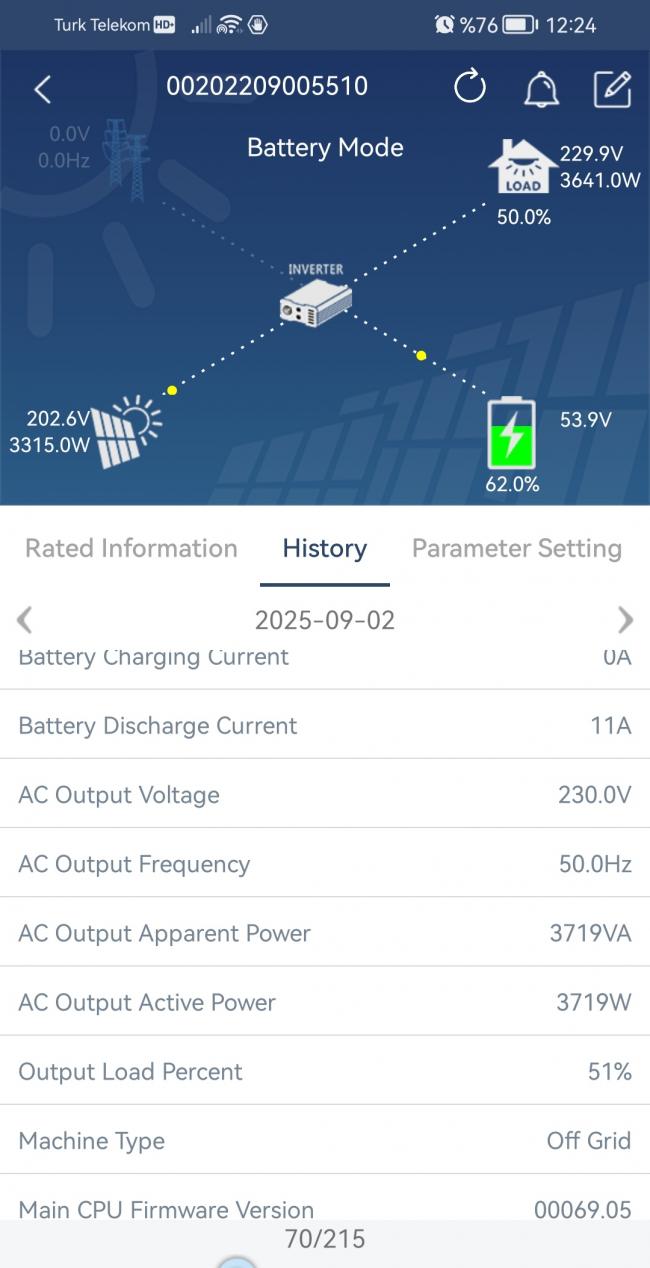Go back using the top-left arrow
The height and width of the screenshot is (1268, 650).
pyautogui.click(x=42, y=90)
